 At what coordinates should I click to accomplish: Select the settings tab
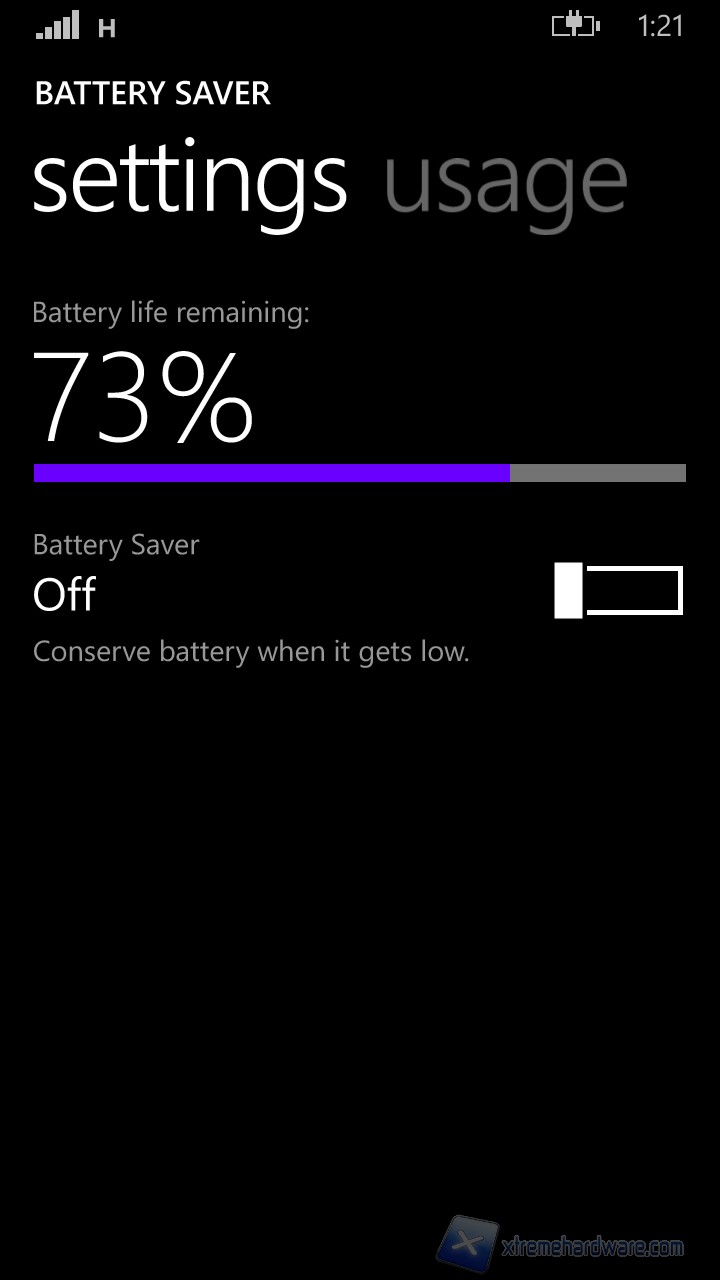[x=190, y=183]
